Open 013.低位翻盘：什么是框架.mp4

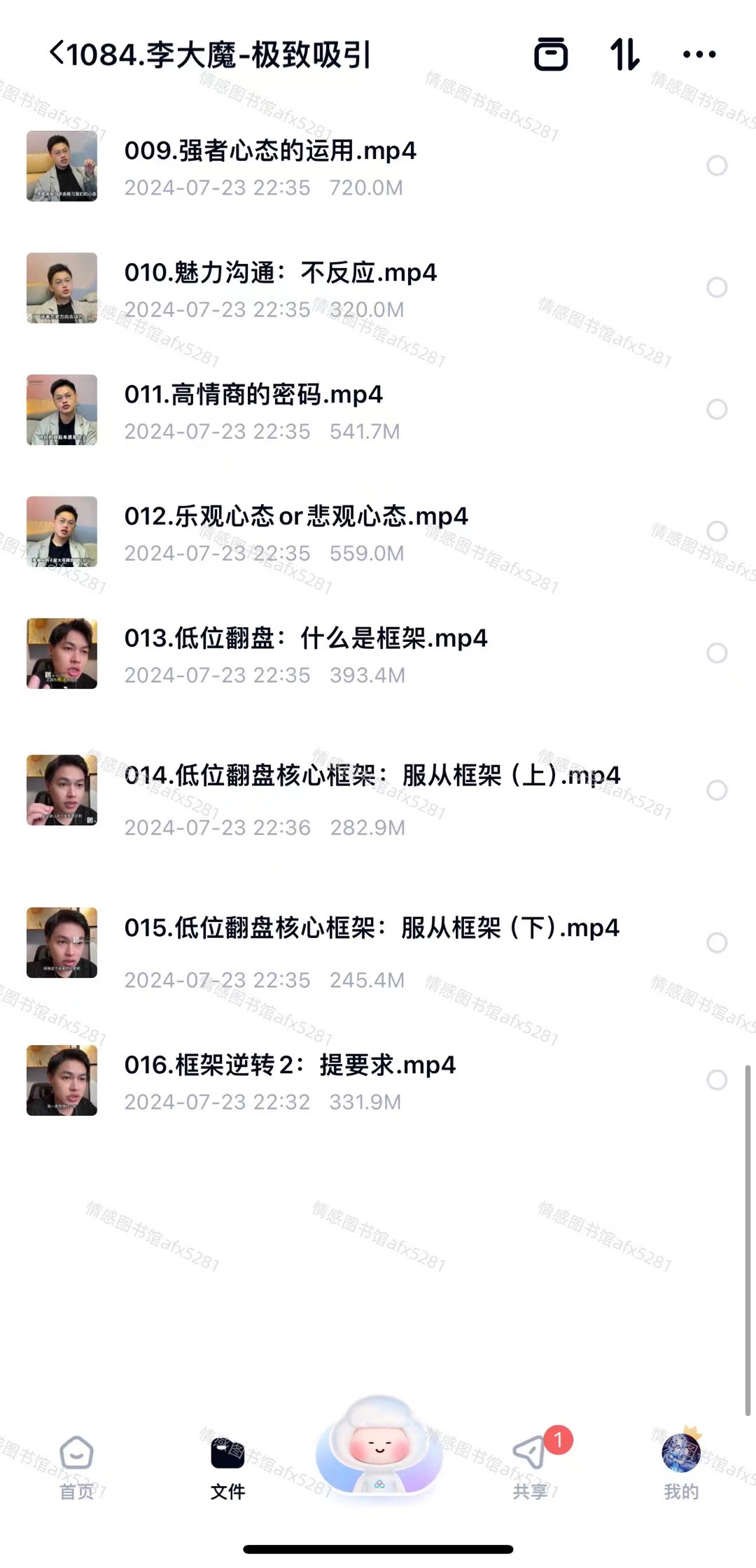pos(305,638)
